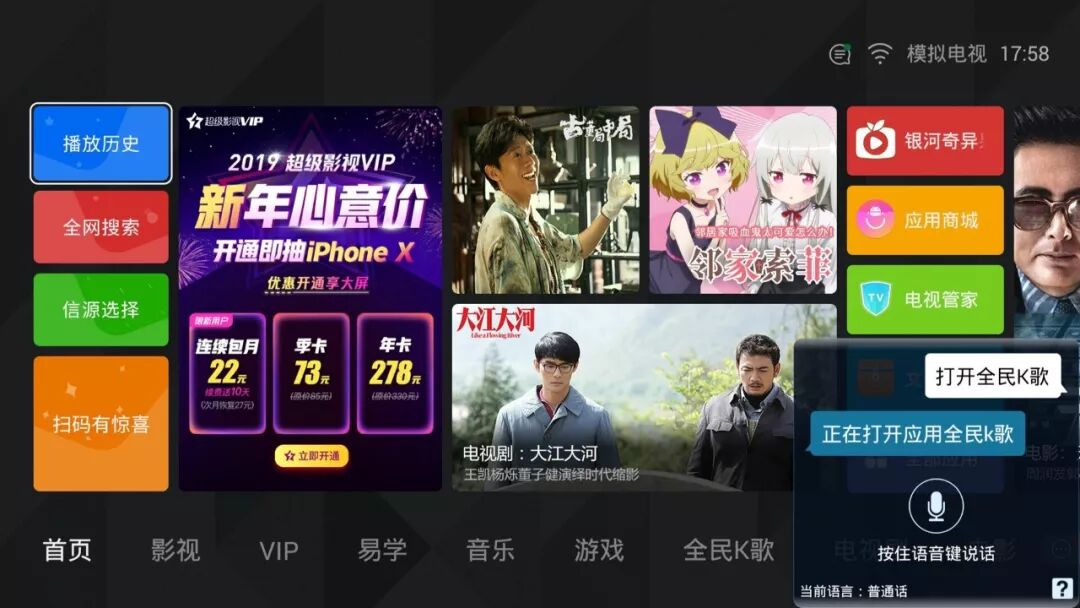Switch to the 影视 tab
Viewport: 1080px width, 608px height.
pos(175,550)
